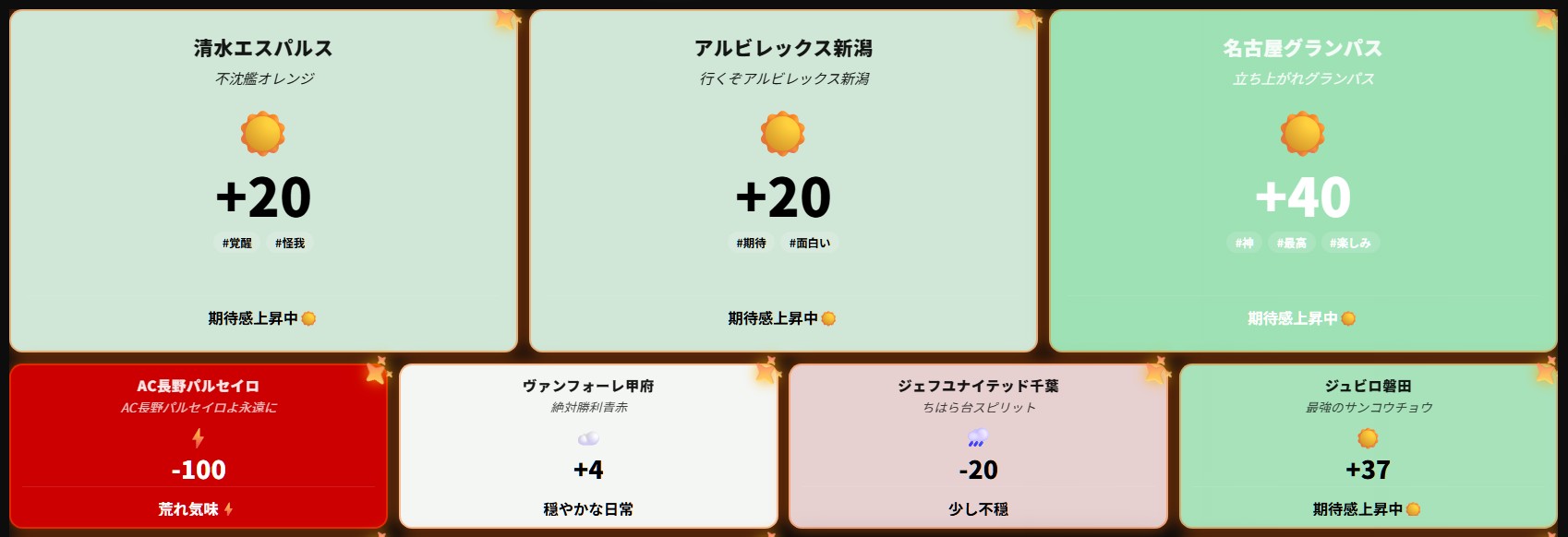Open the ジェフユナイテッド千葉 card
Image resolution: width=1568 pixels, height=537 pixels.
point(978,447)
